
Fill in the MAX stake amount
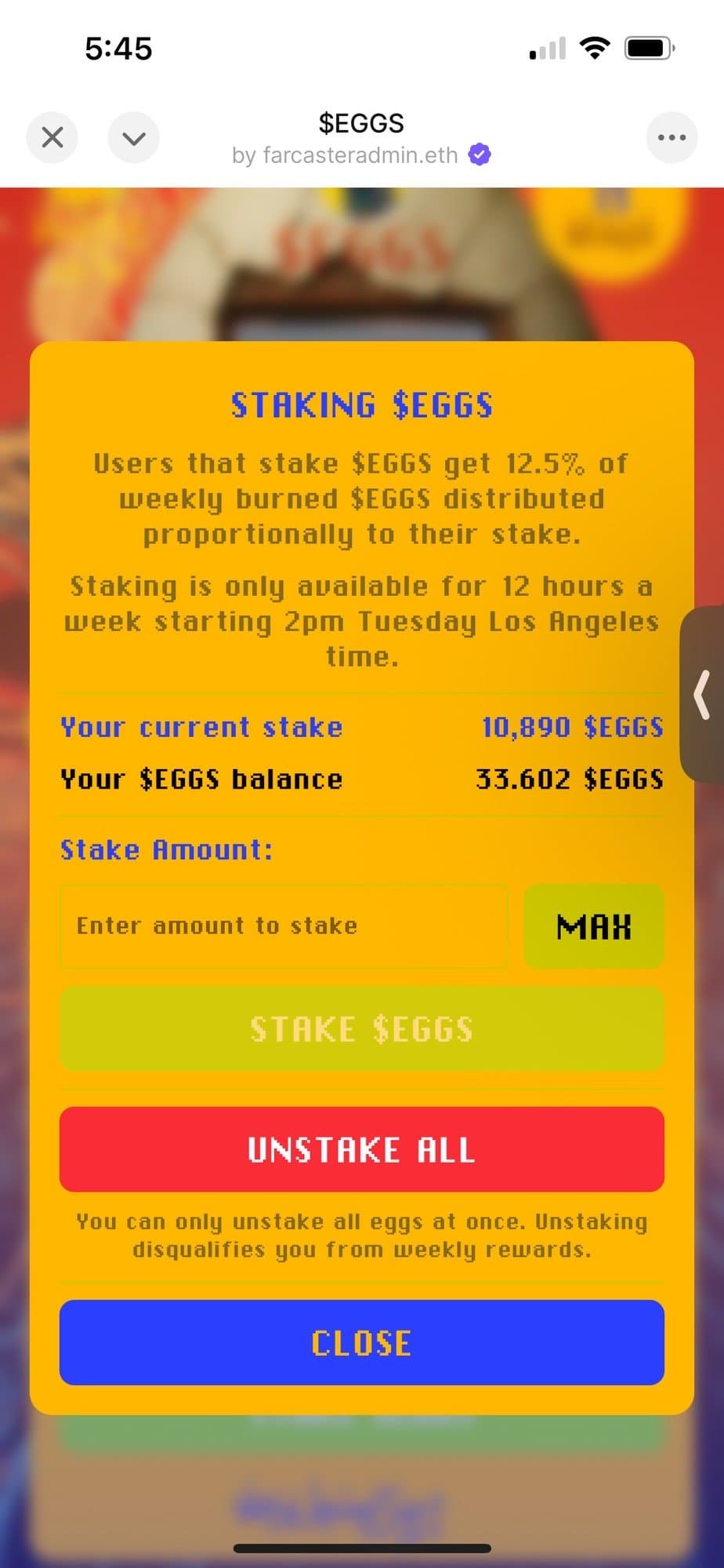click(593, 926)
